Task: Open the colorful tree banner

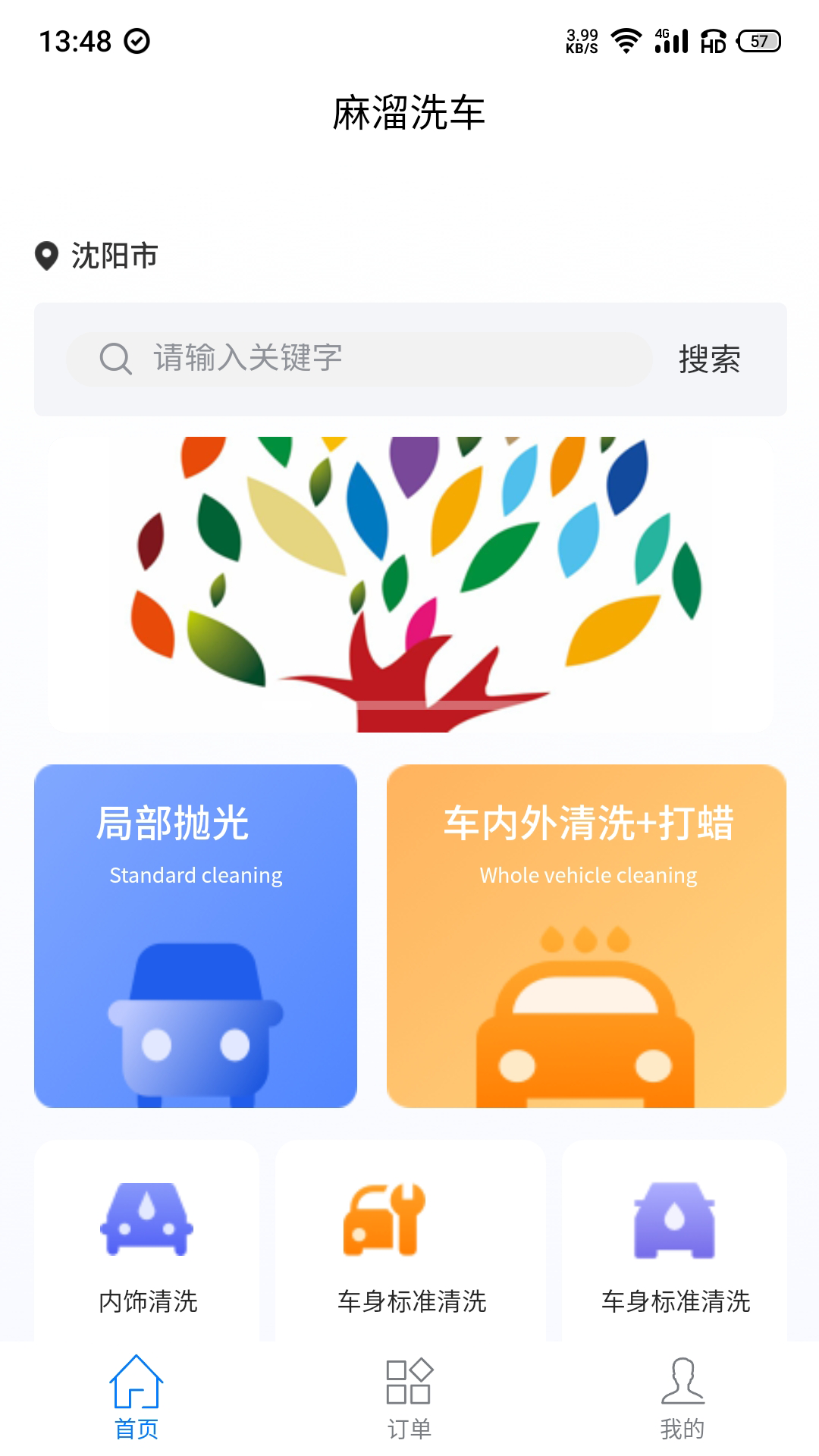Action: click(410, 584)
